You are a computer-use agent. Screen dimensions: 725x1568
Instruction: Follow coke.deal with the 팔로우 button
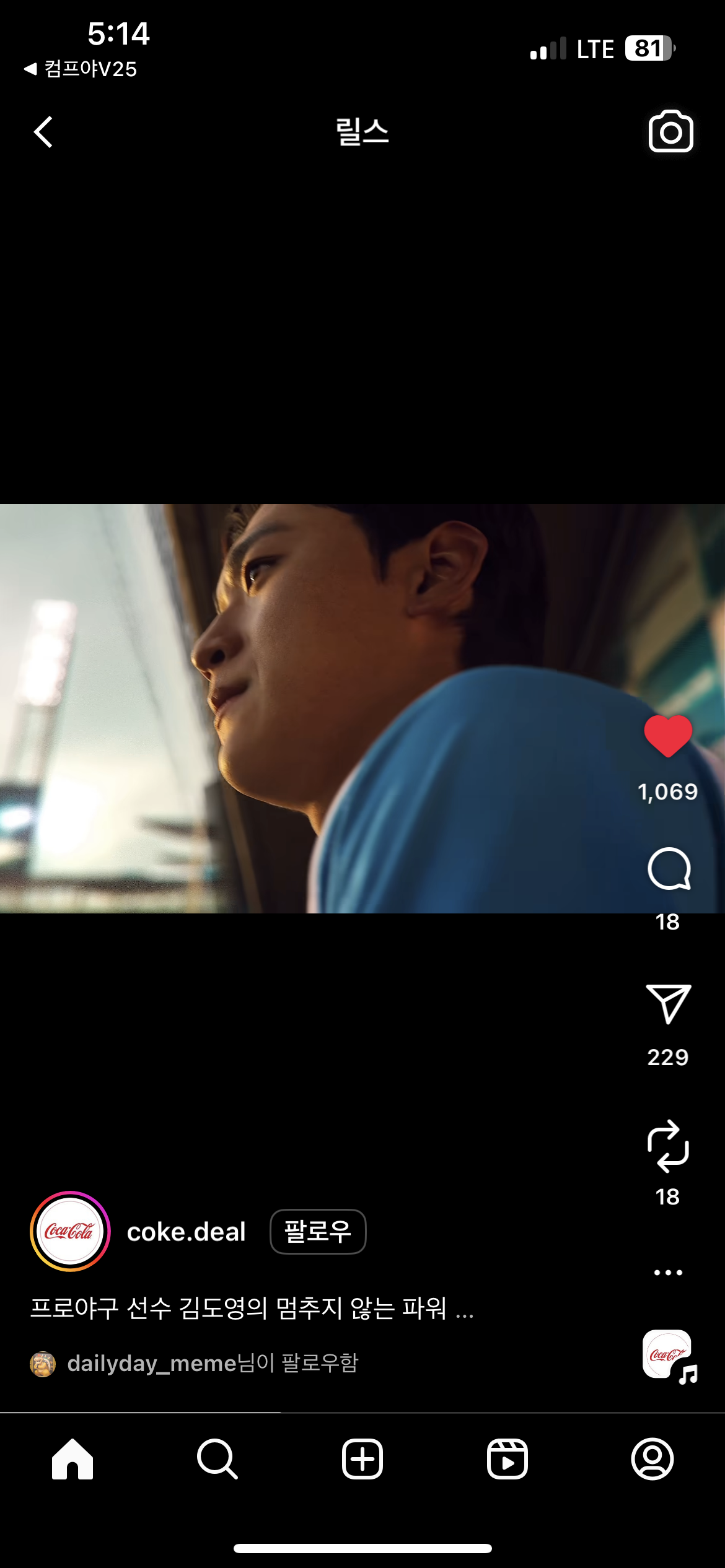pyautogui.click(x=318, y=1231)
